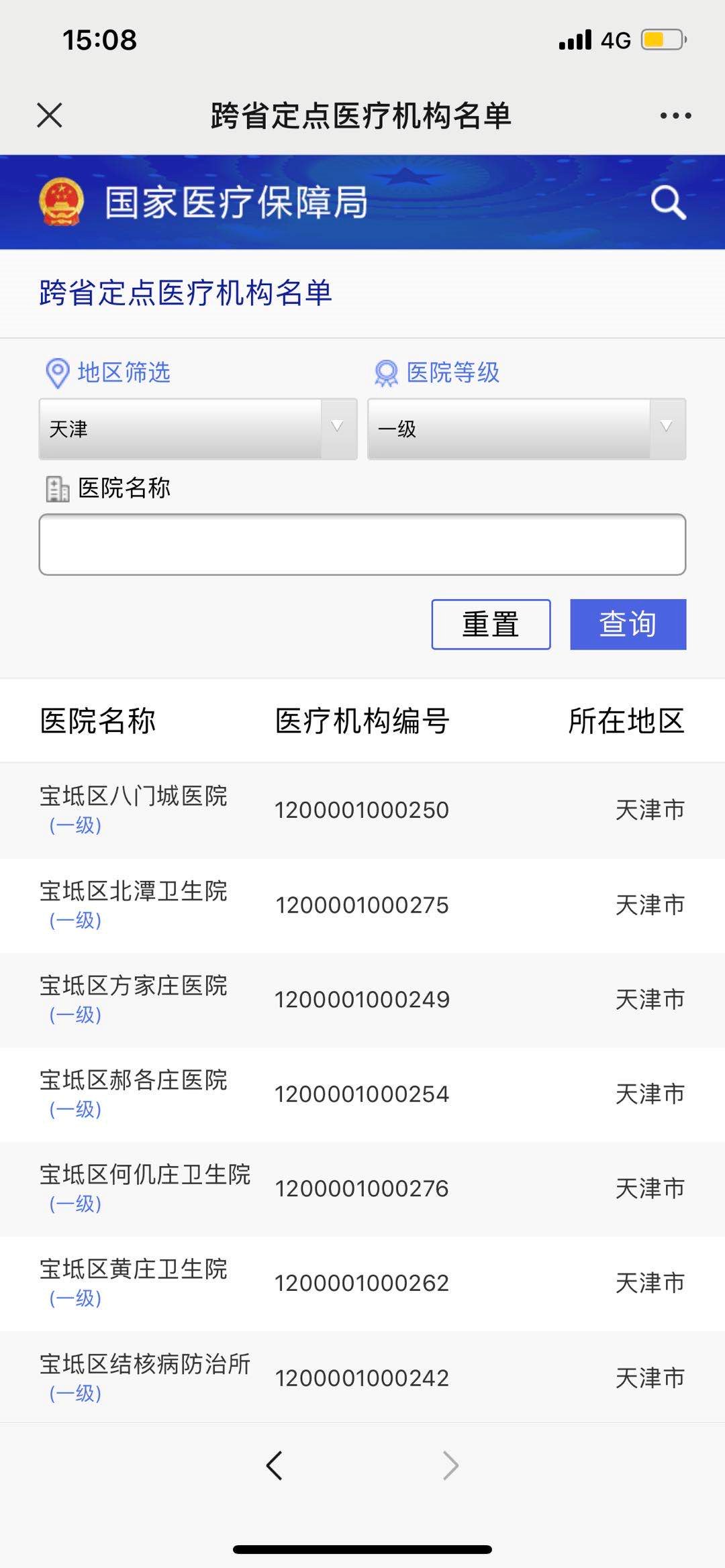The height and width of the screenshot is (1568, 725).
Task: Tap the search magnifier in the blue header
Action: [668, 203]
